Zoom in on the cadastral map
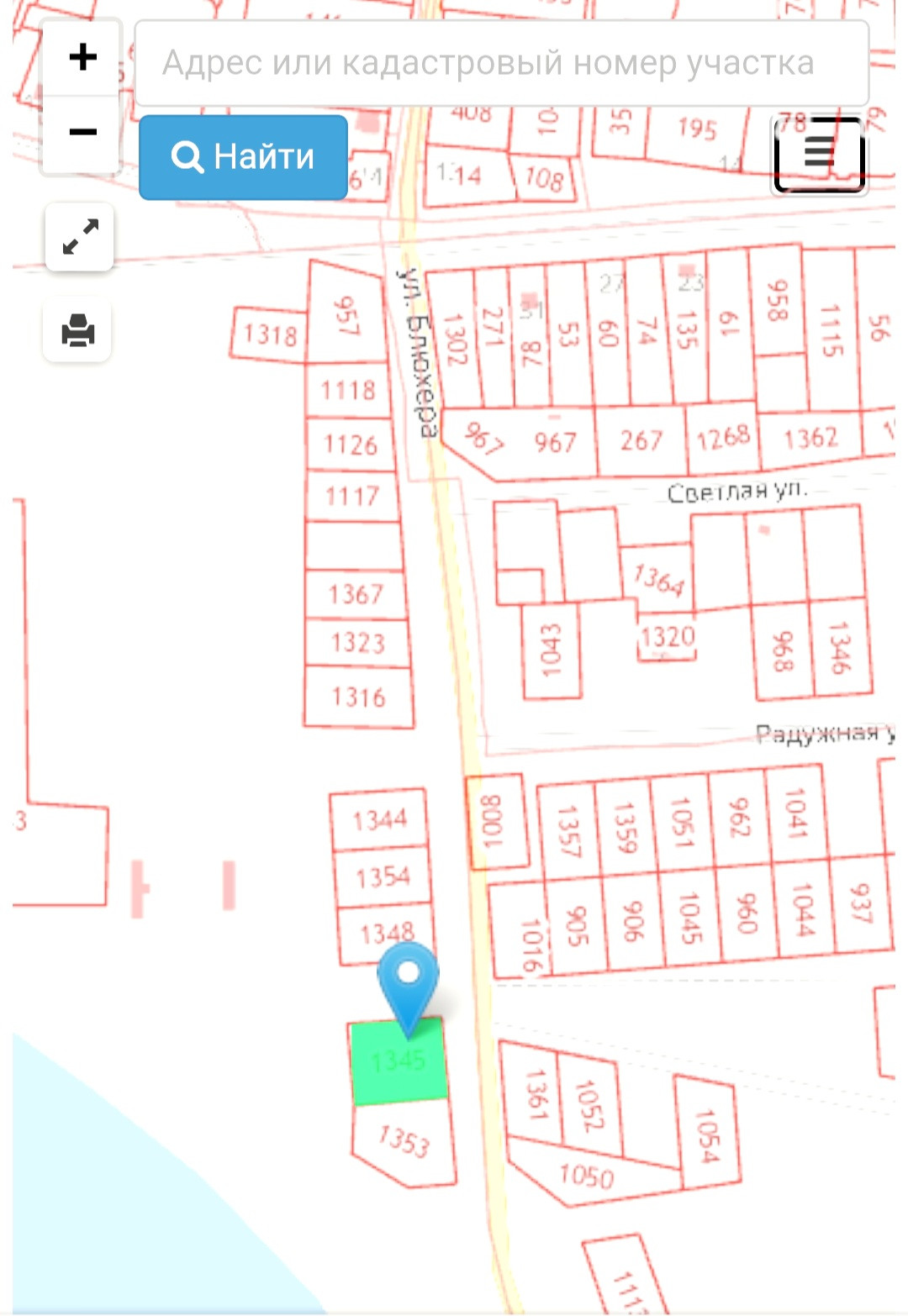The image size is (908, 1316). pos(82,58)
